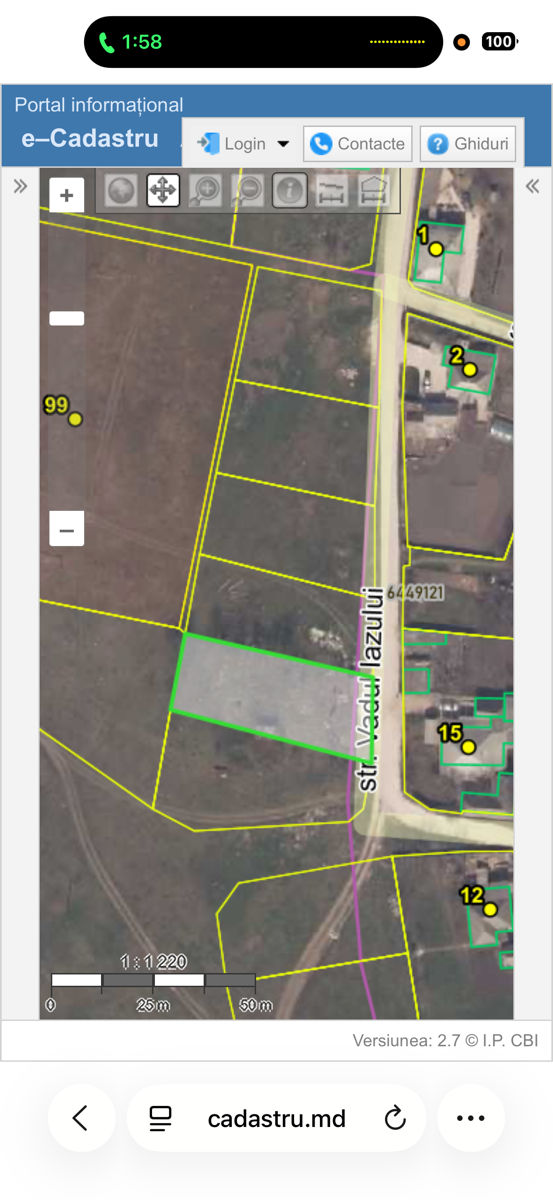Tap the zoom slider handle
Screen dimensions: 553x1200
[x=67, y=318]
